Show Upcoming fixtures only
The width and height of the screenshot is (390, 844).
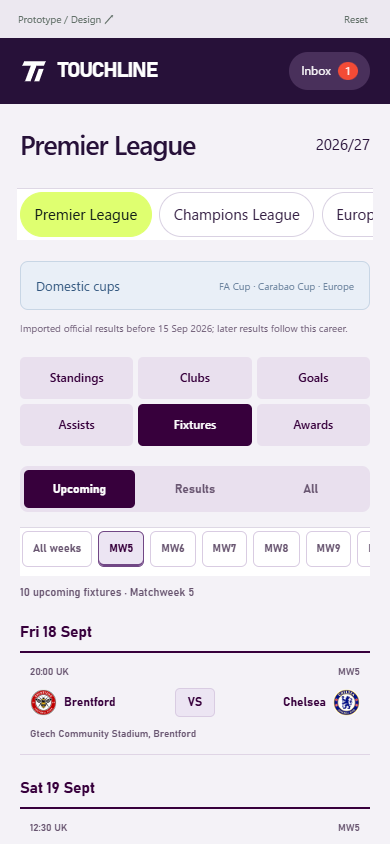point(80,489)
